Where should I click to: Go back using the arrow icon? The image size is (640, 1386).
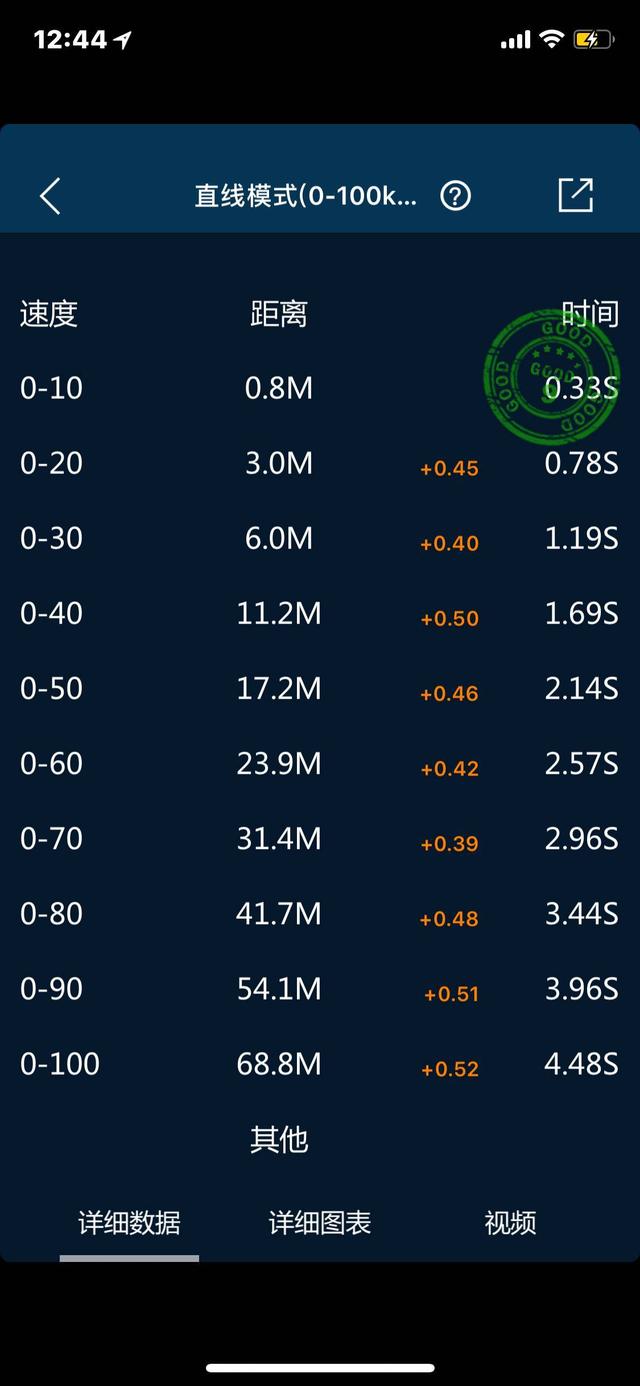(50, 196)
